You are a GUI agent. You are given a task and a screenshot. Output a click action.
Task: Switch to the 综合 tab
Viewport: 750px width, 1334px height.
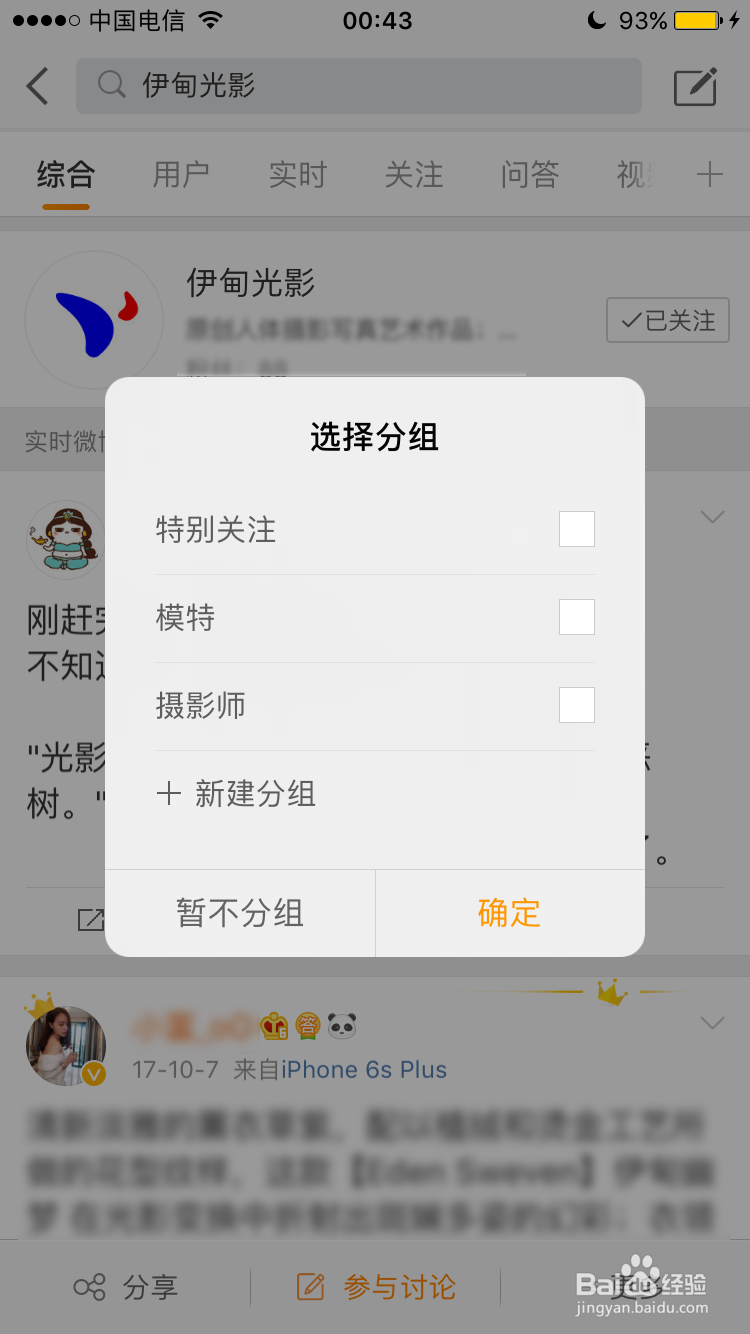click(64, 175)
